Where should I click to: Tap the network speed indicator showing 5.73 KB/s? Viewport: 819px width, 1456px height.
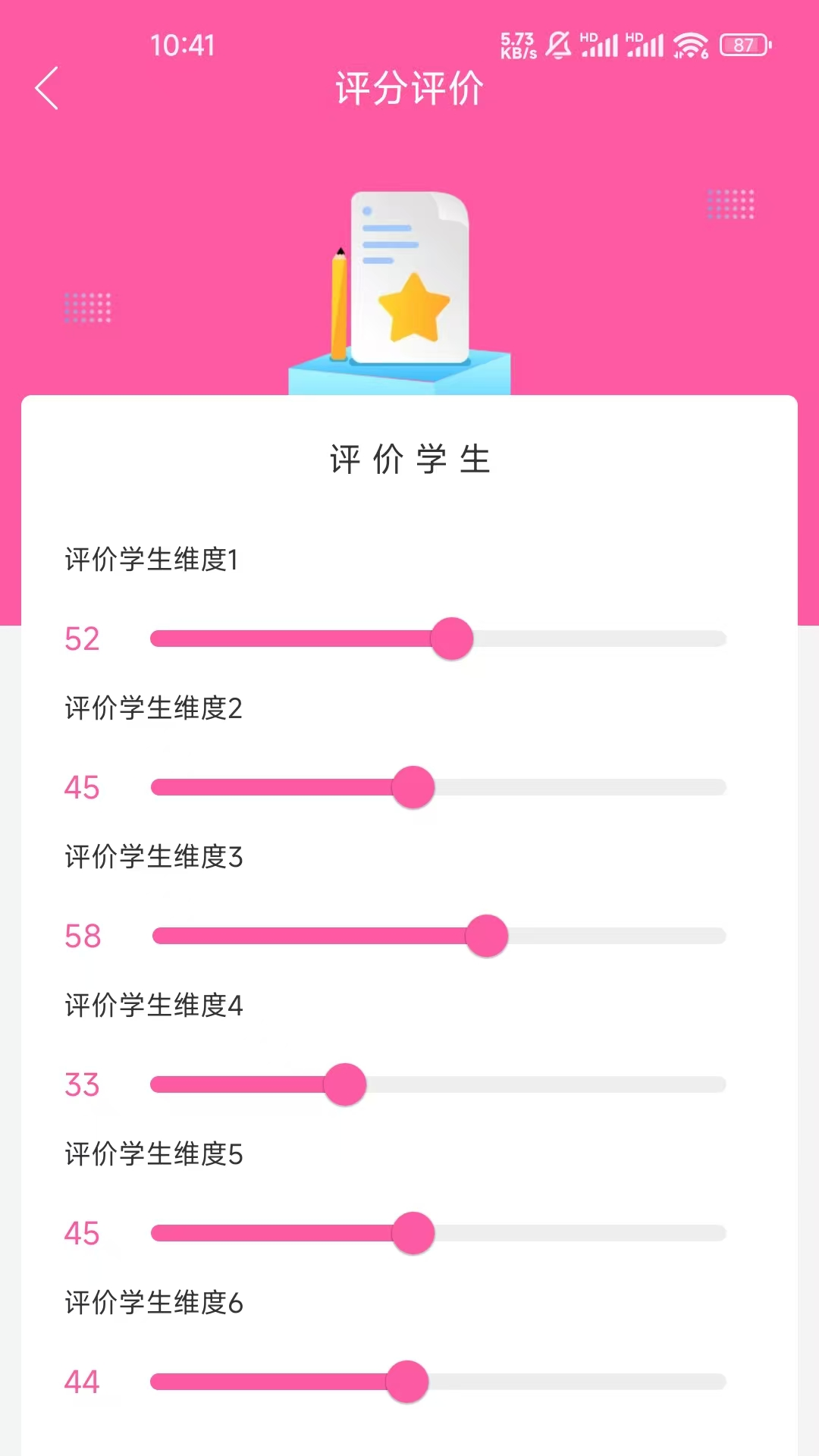(x=516, y=45)
